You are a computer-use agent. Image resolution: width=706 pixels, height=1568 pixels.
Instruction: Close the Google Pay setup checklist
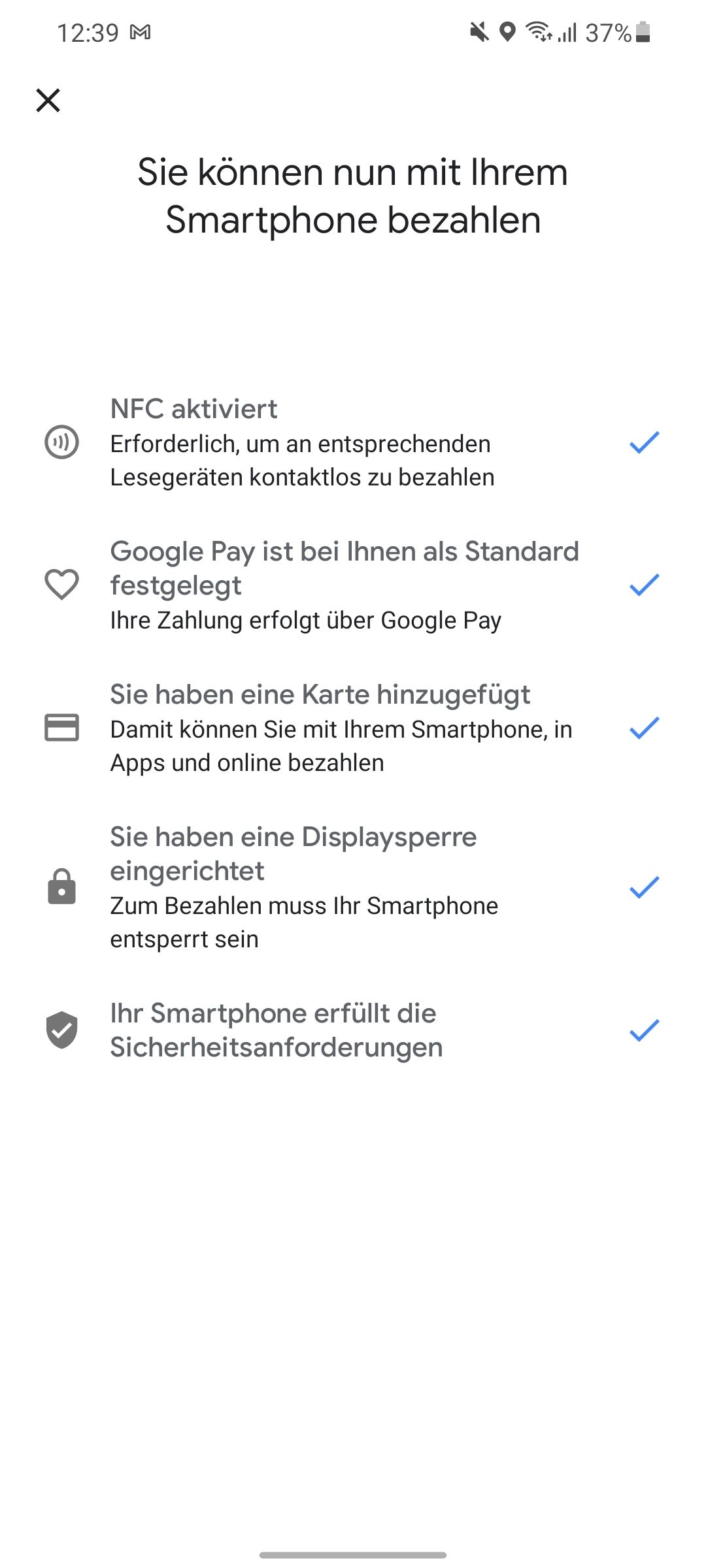click(48, 101)
